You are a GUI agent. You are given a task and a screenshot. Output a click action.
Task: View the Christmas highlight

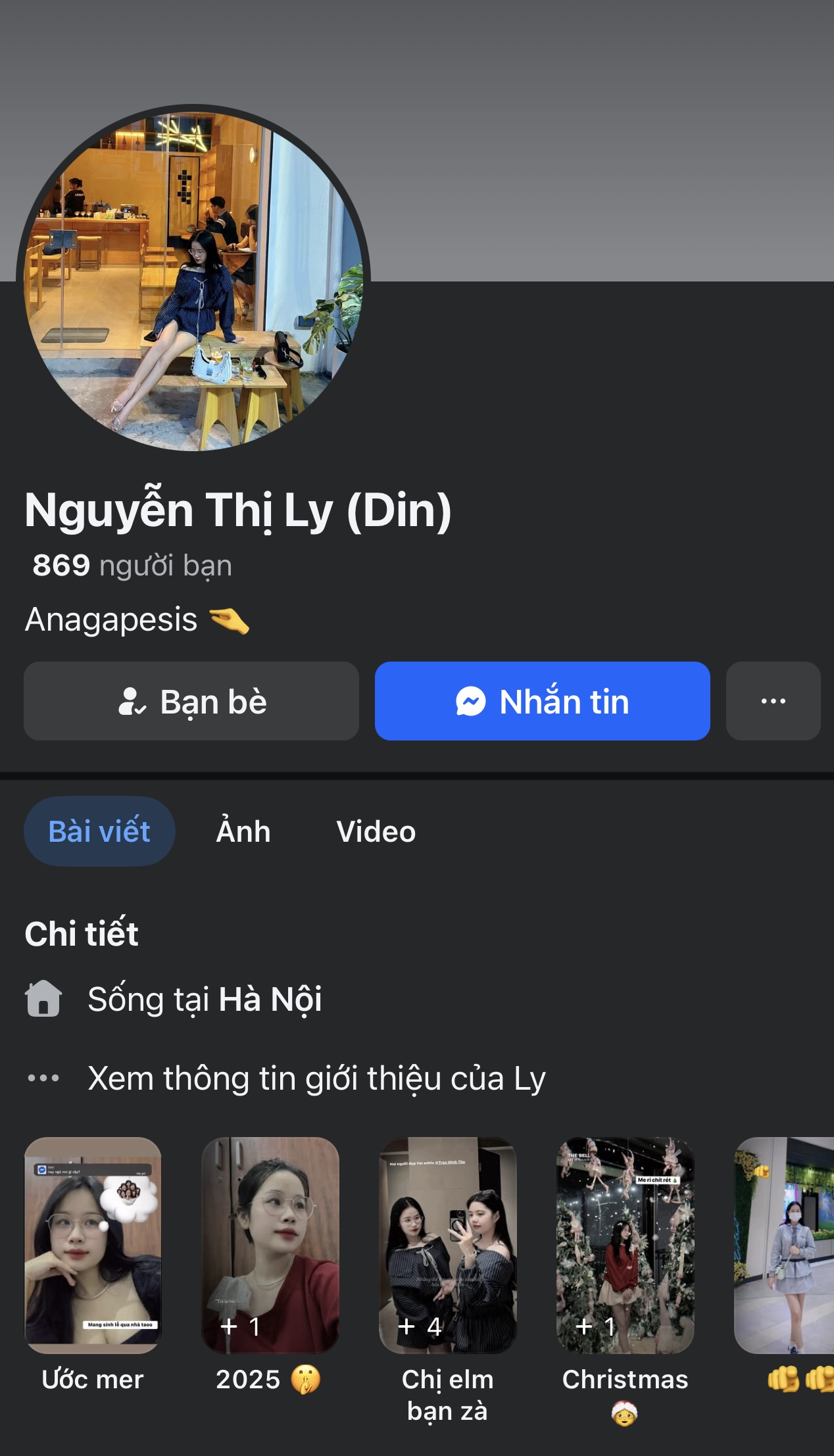click(625, 1245)
